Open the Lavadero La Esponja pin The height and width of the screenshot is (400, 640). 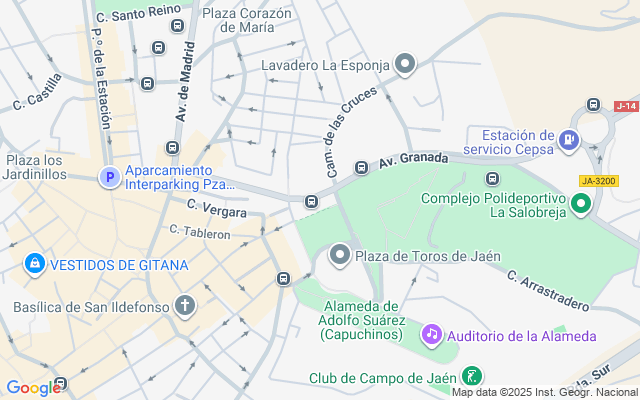405,64
